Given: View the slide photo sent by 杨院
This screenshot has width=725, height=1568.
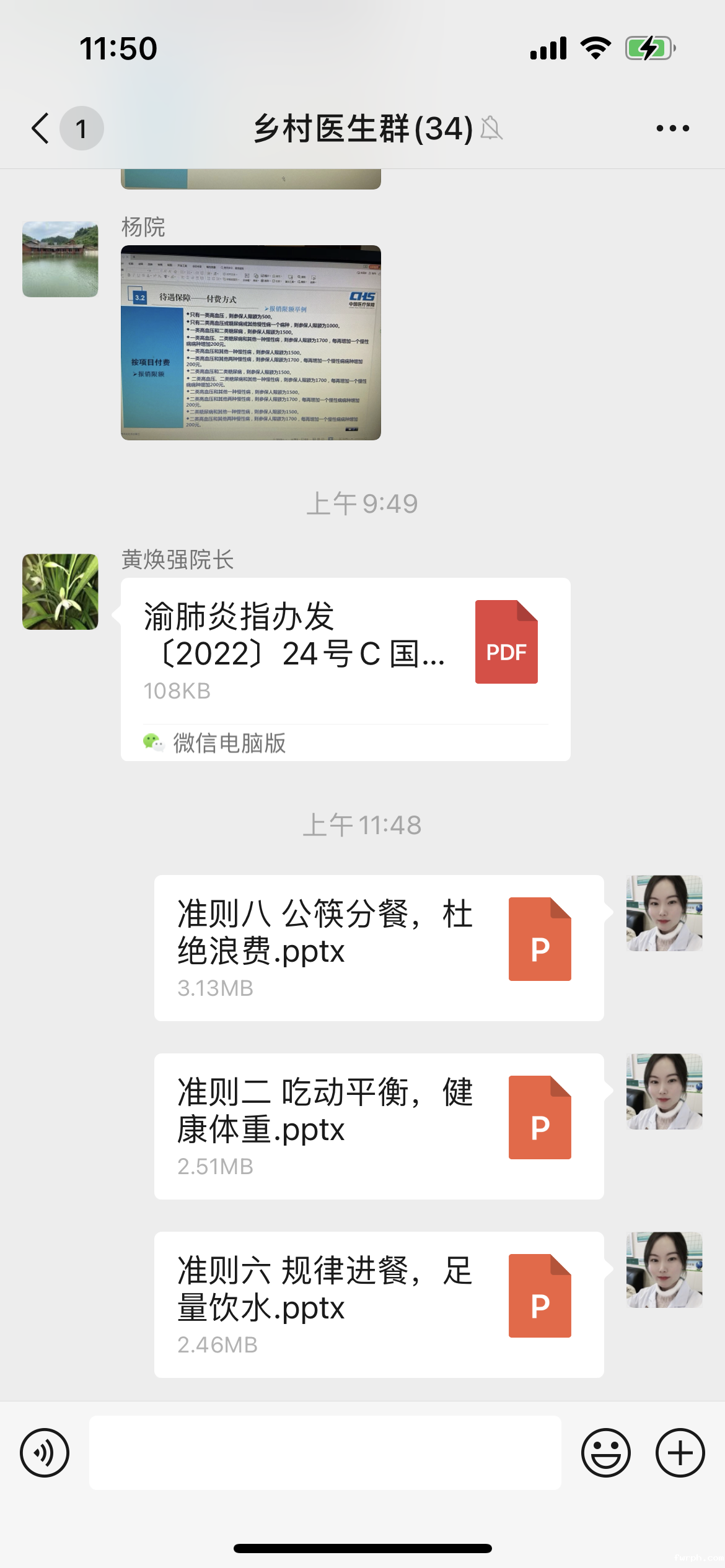Looking at the screenshot, I should pos(251,342).
